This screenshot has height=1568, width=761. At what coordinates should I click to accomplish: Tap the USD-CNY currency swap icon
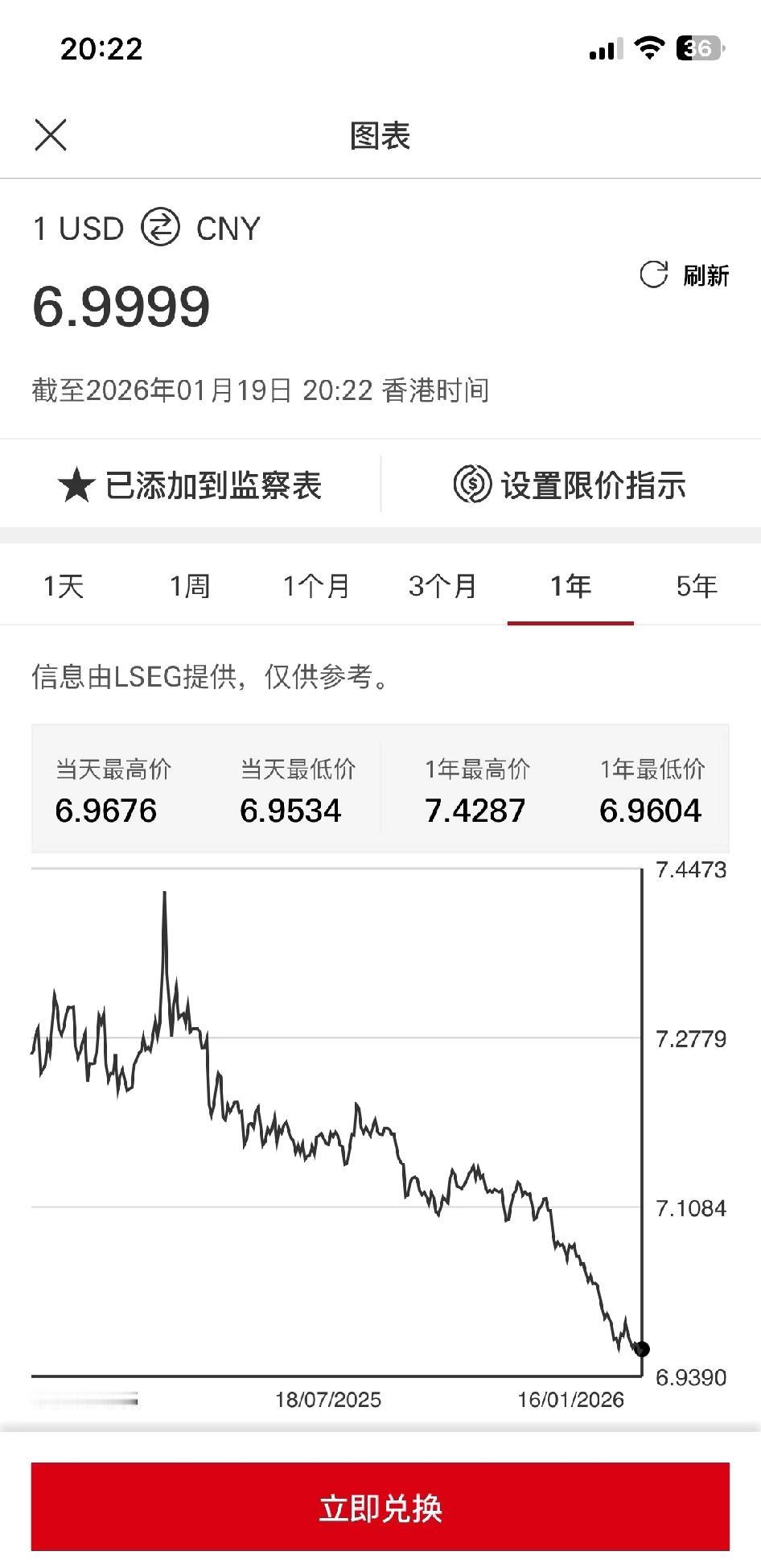[x=158, y=228]
